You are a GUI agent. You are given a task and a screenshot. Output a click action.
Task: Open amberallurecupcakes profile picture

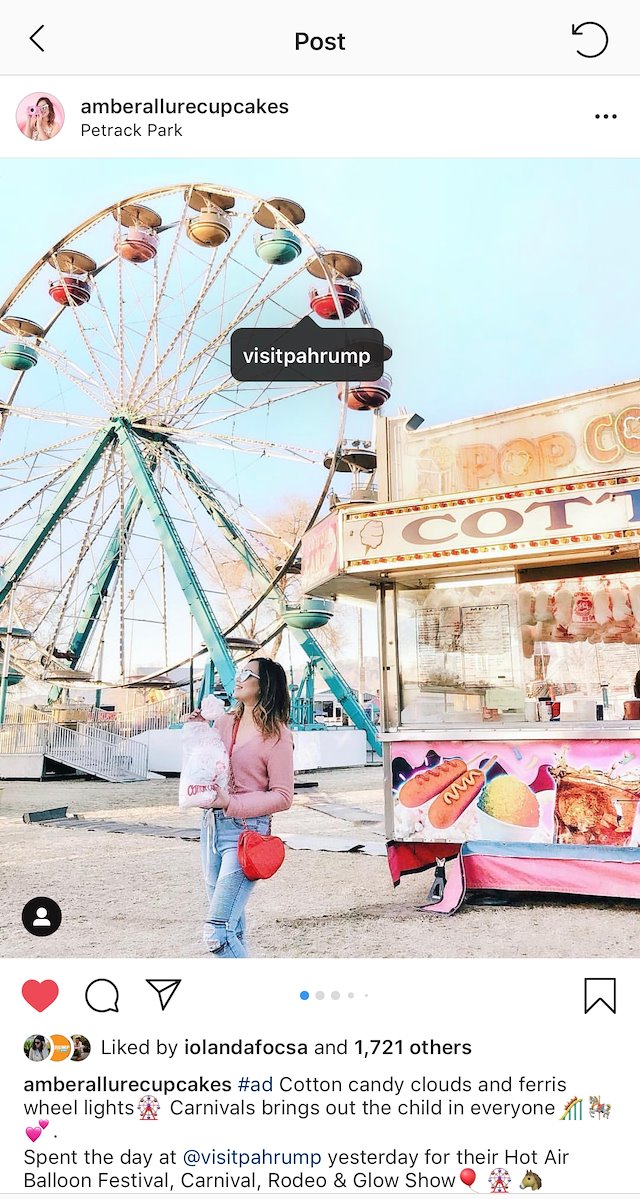[40, 117]
